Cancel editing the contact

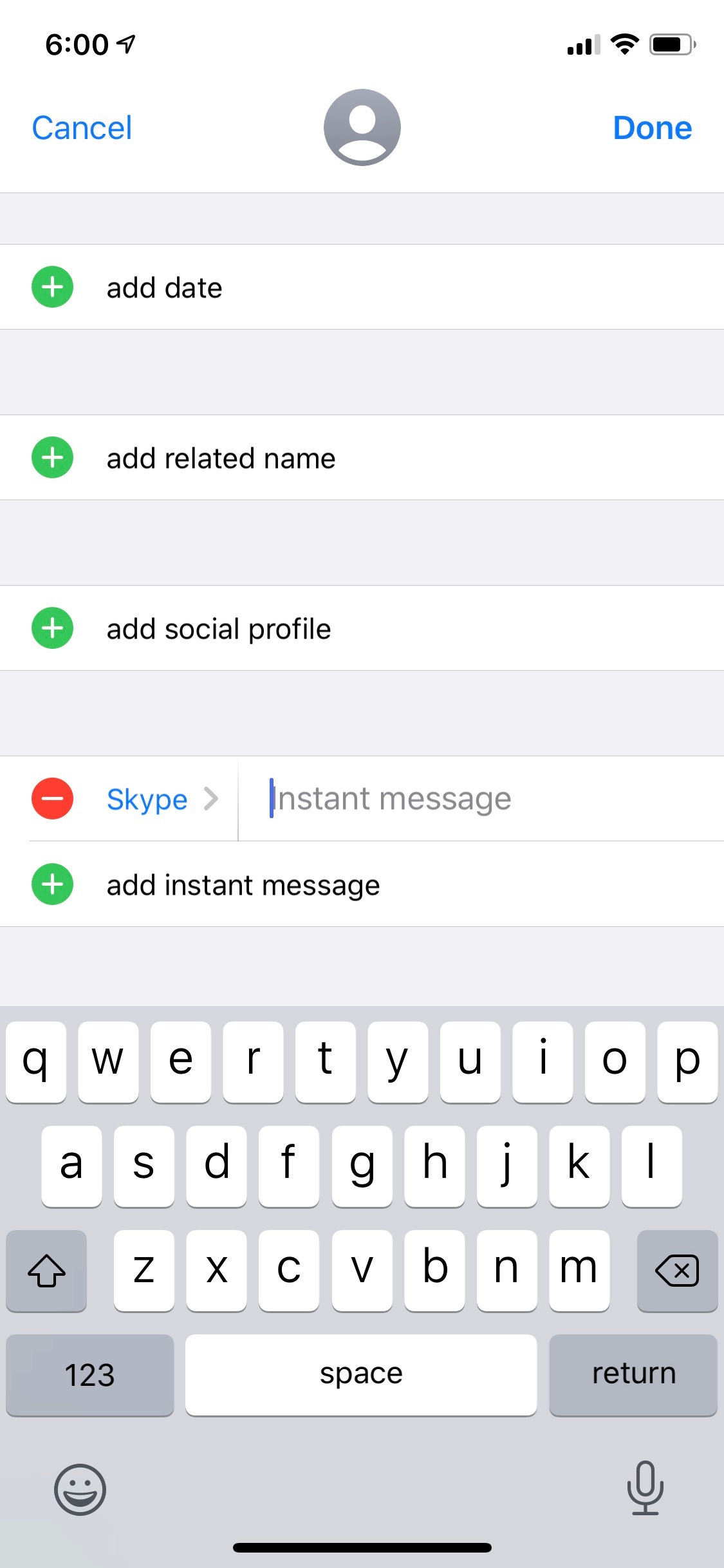(82, 127)
